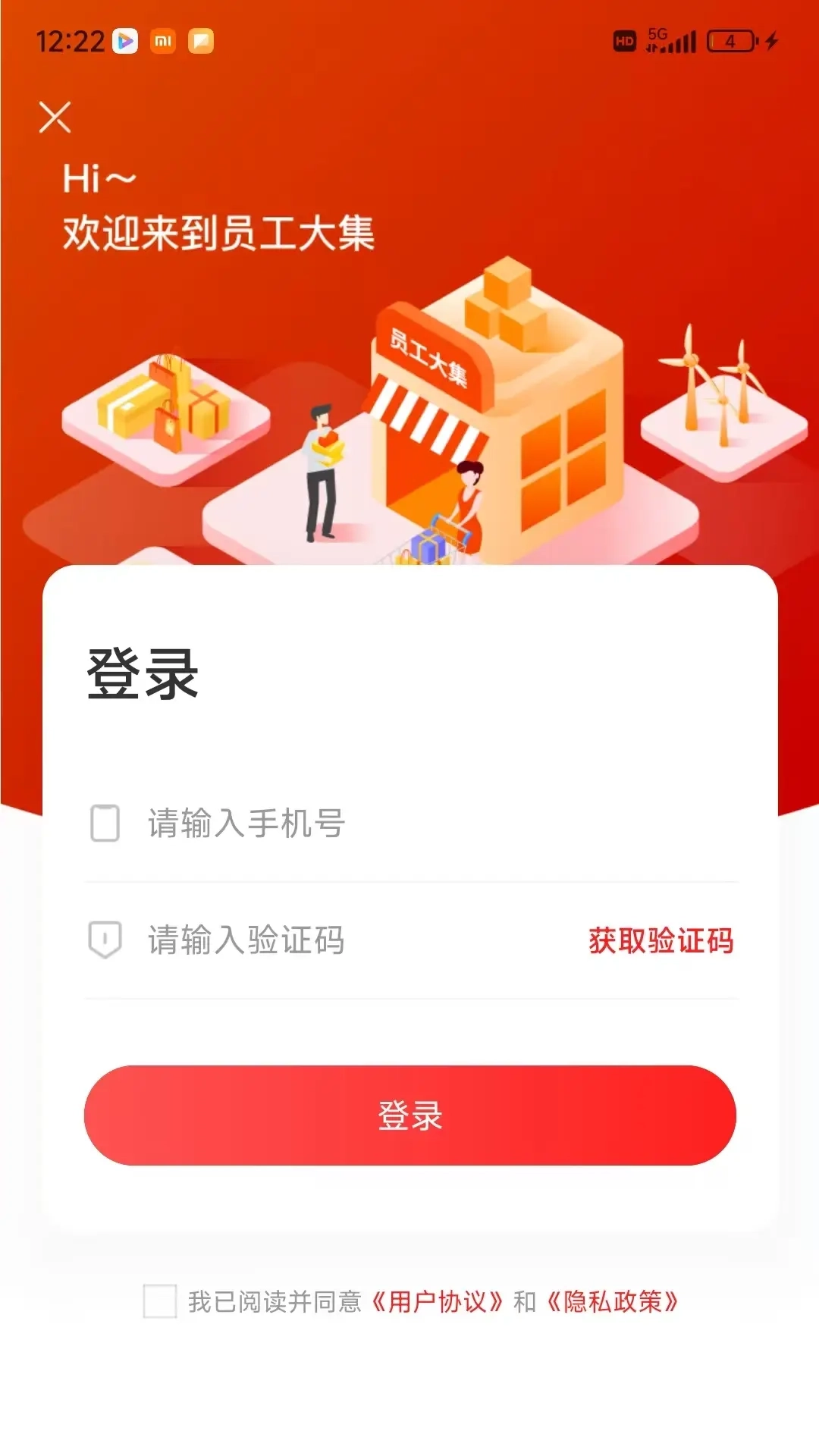Click the HD indicator in the status bar
Viewport: 819px width, 1456px height.
click(x=625, y=41)
